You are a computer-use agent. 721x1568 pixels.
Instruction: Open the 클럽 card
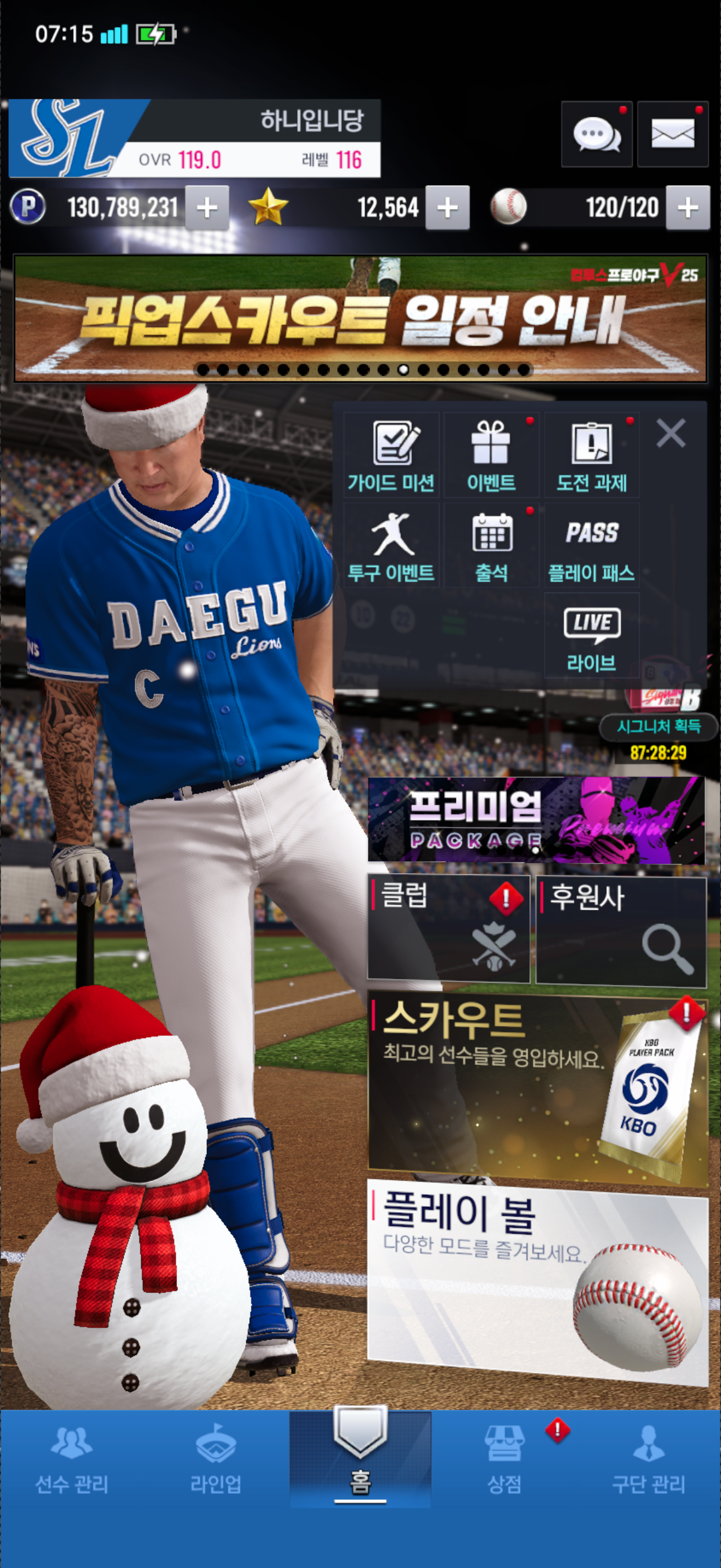[448, 929]
